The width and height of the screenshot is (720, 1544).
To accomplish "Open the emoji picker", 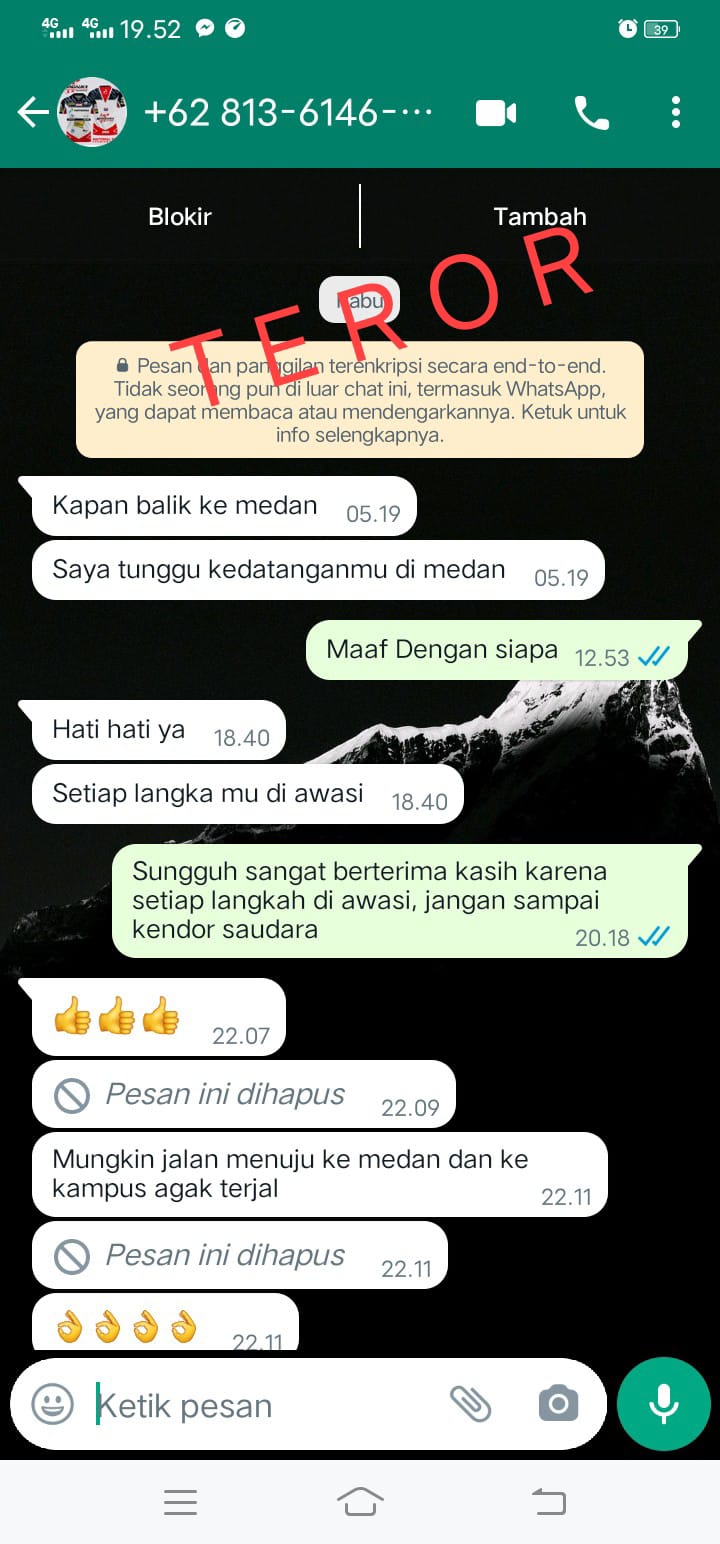I will [53, 1404].
